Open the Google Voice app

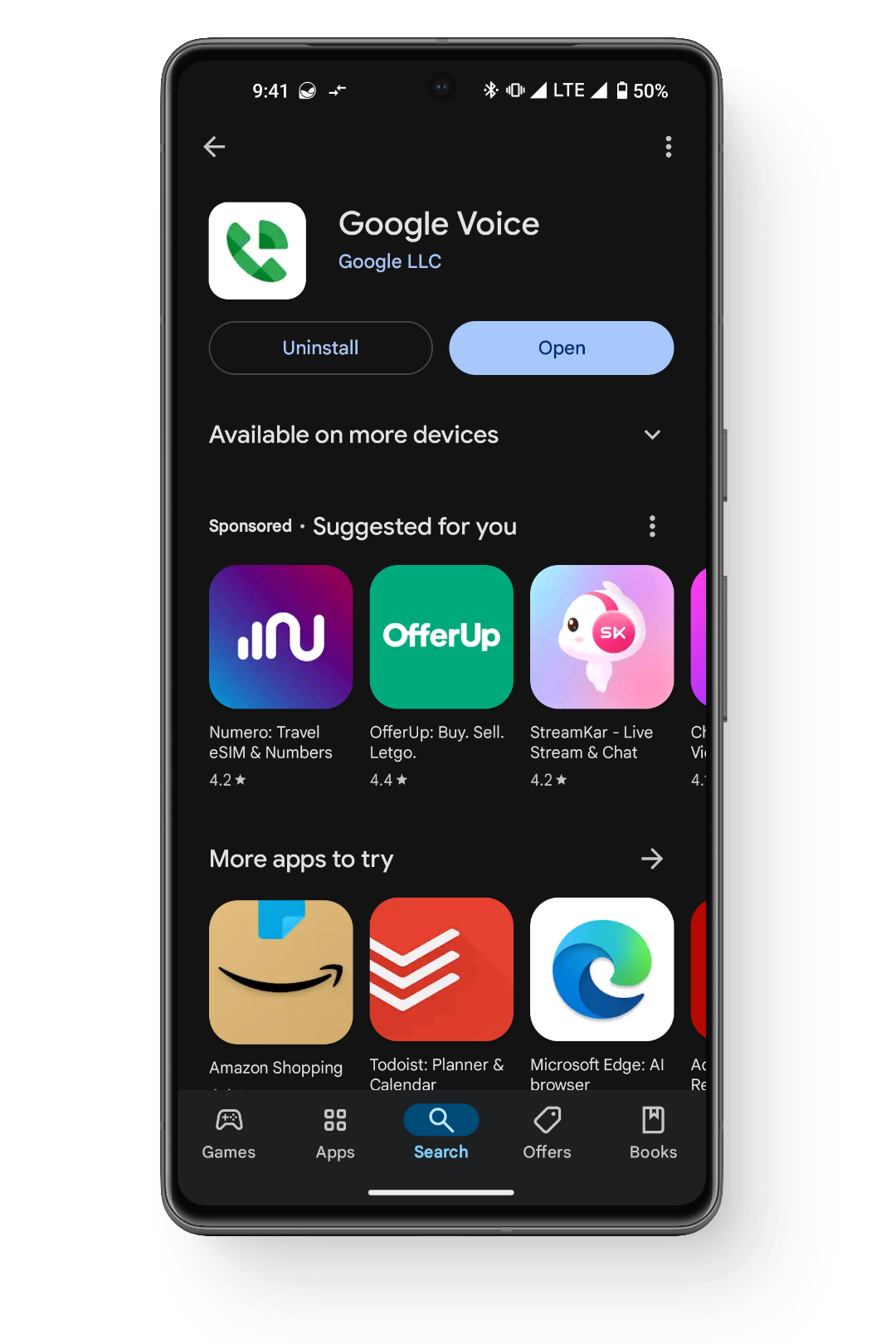561,348
